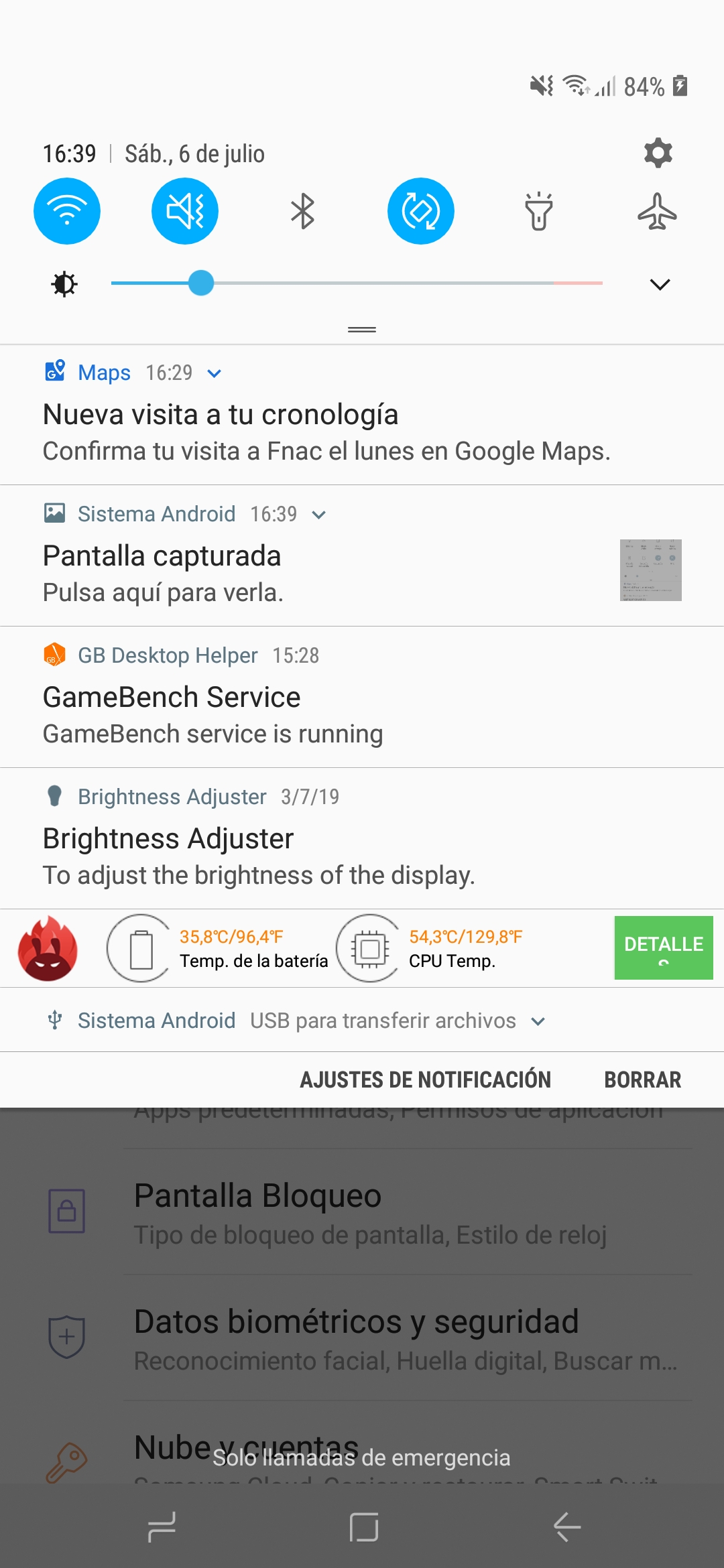The image size is (724, 1568).
Task: Expand brightness options chevron
Action: click(x=660, y=284)
